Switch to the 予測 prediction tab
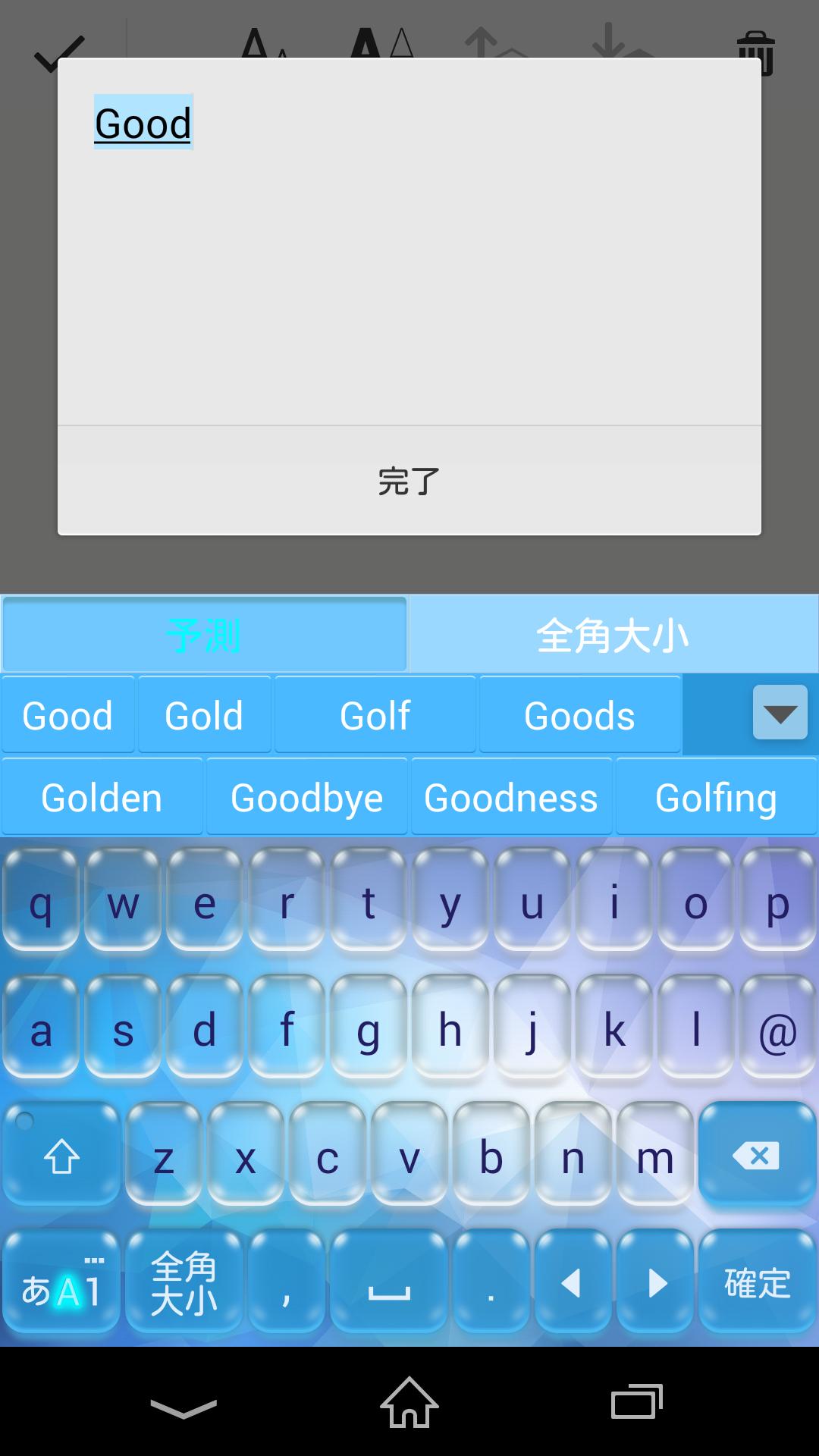The width and height of the screenshot is (819, 1456). (205, 635)
